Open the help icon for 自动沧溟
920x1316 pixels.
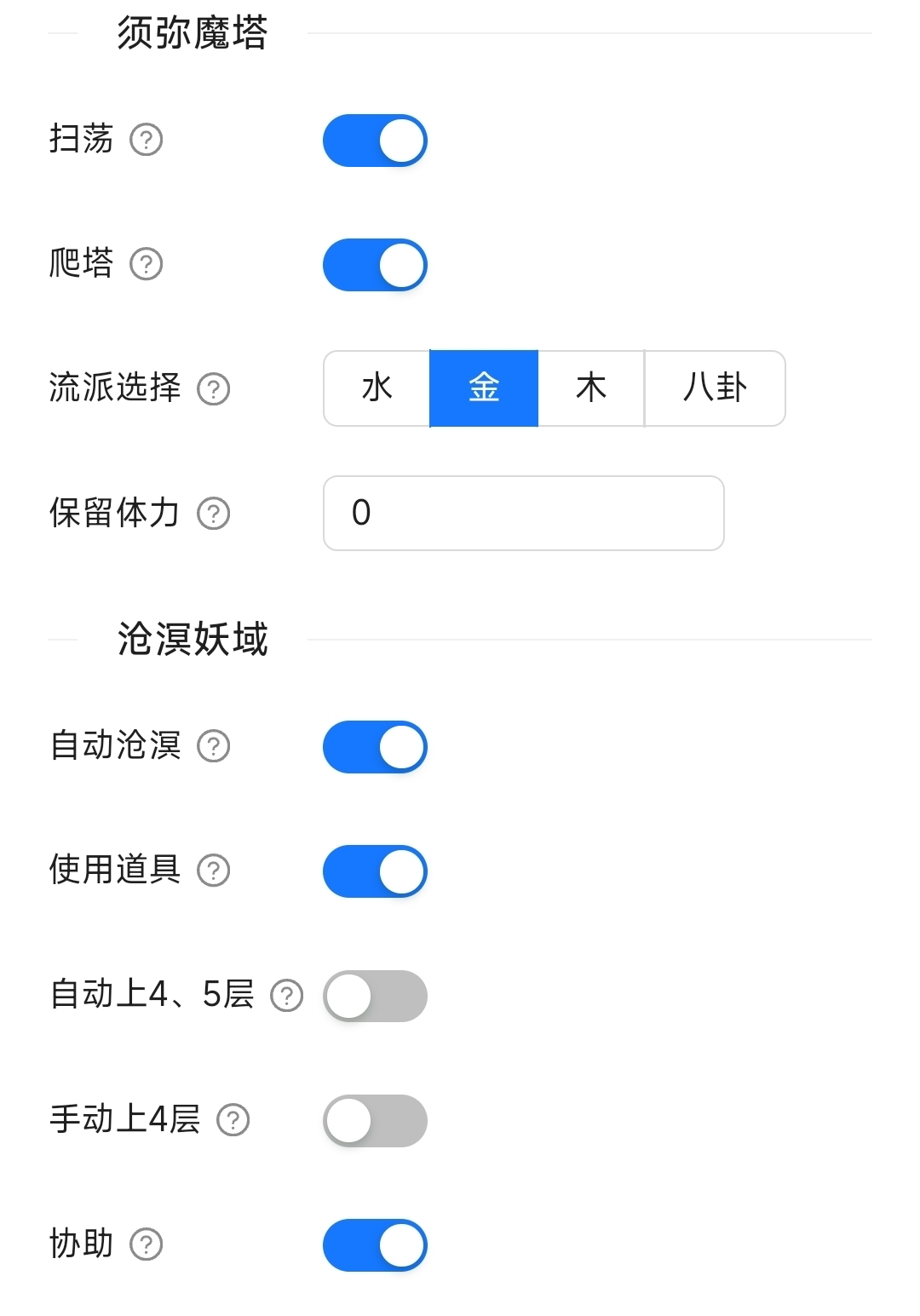click(x=214, y=746)
